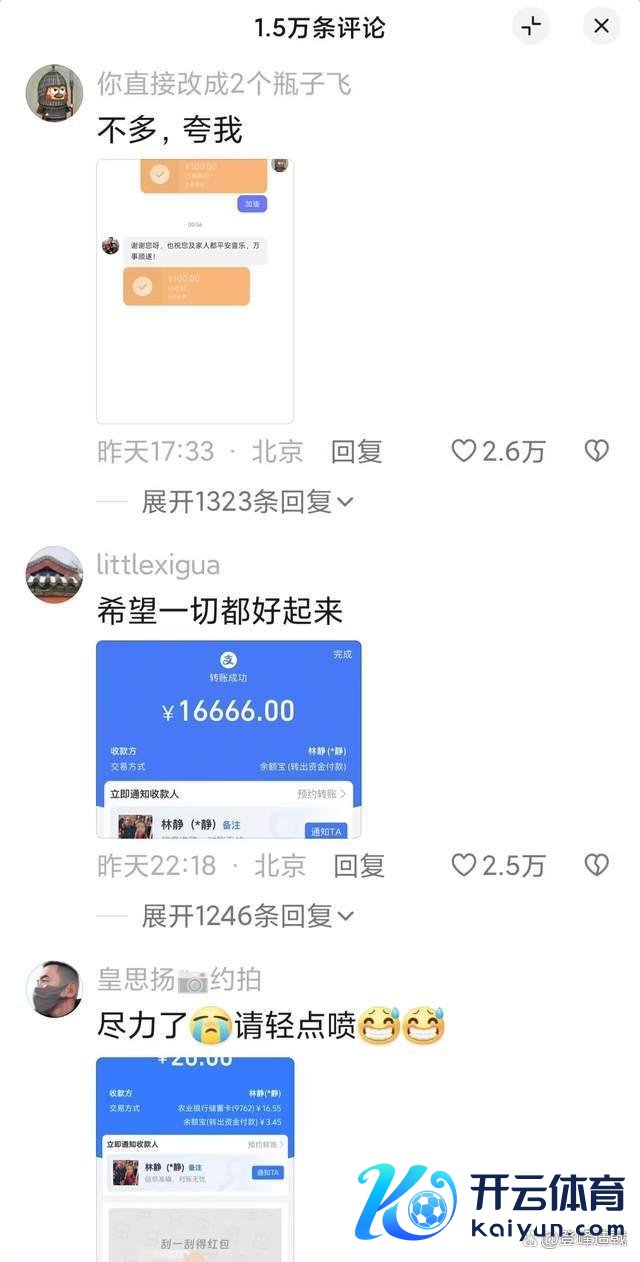Like the comment with 2.6万 likes
This screenshot has height=1262, width=640.
(x=465, y=451)
